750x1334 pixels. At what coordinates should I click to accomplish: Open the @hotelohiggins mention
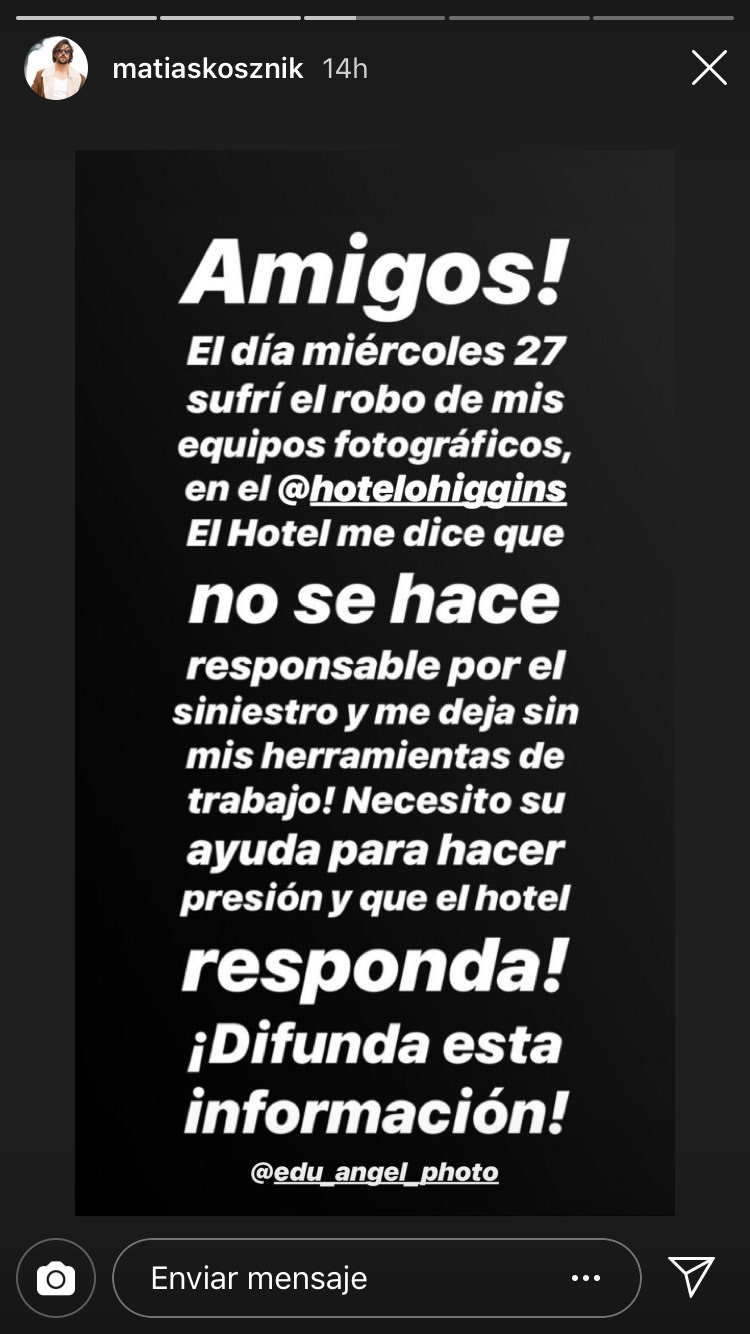point(425,490)
